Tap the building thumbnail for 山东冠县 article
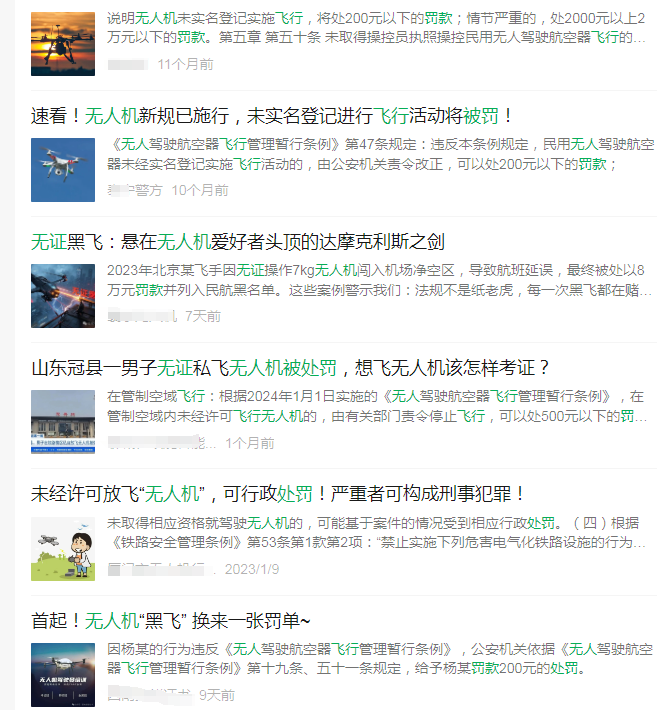 pos(63,421)
